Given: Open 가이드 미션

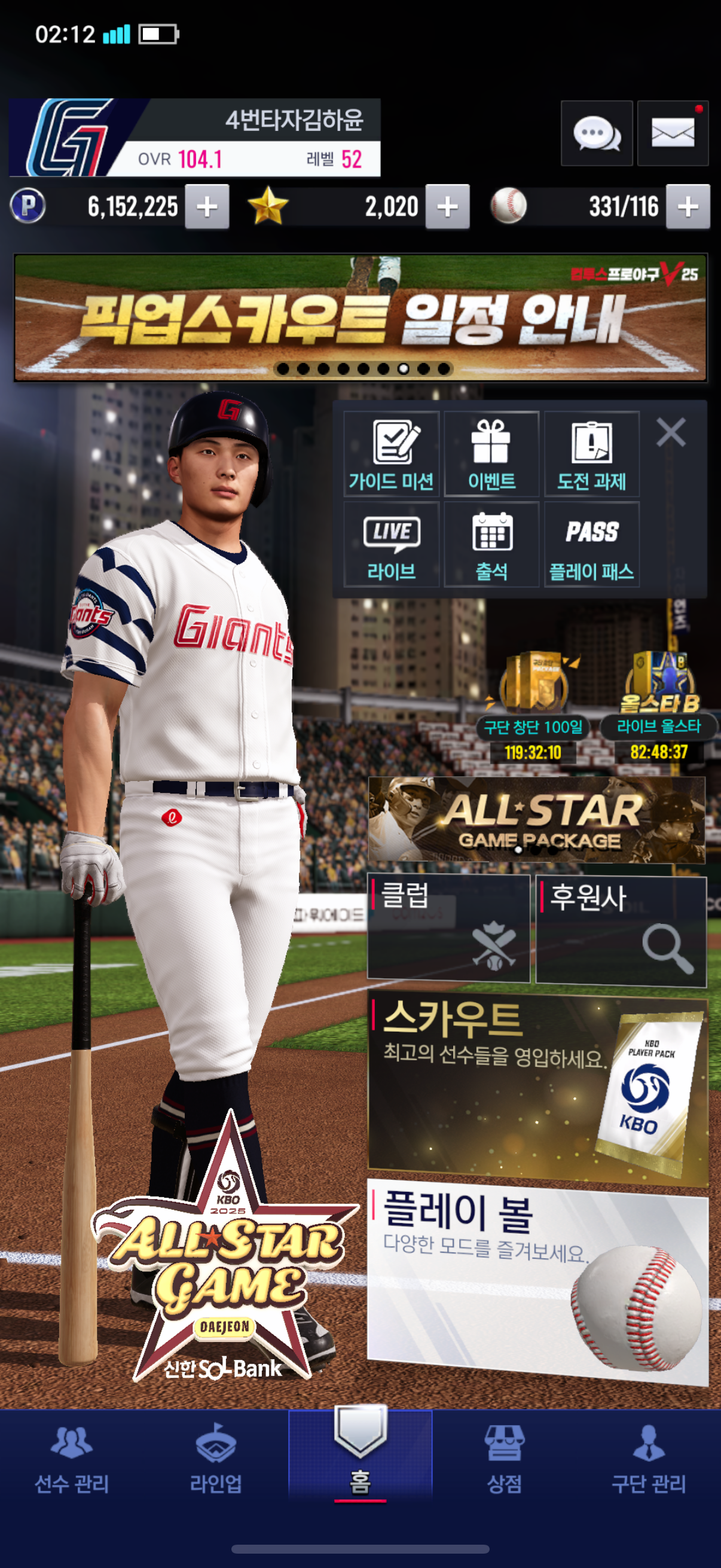Looking at the screenshot, I should (391, 454).
